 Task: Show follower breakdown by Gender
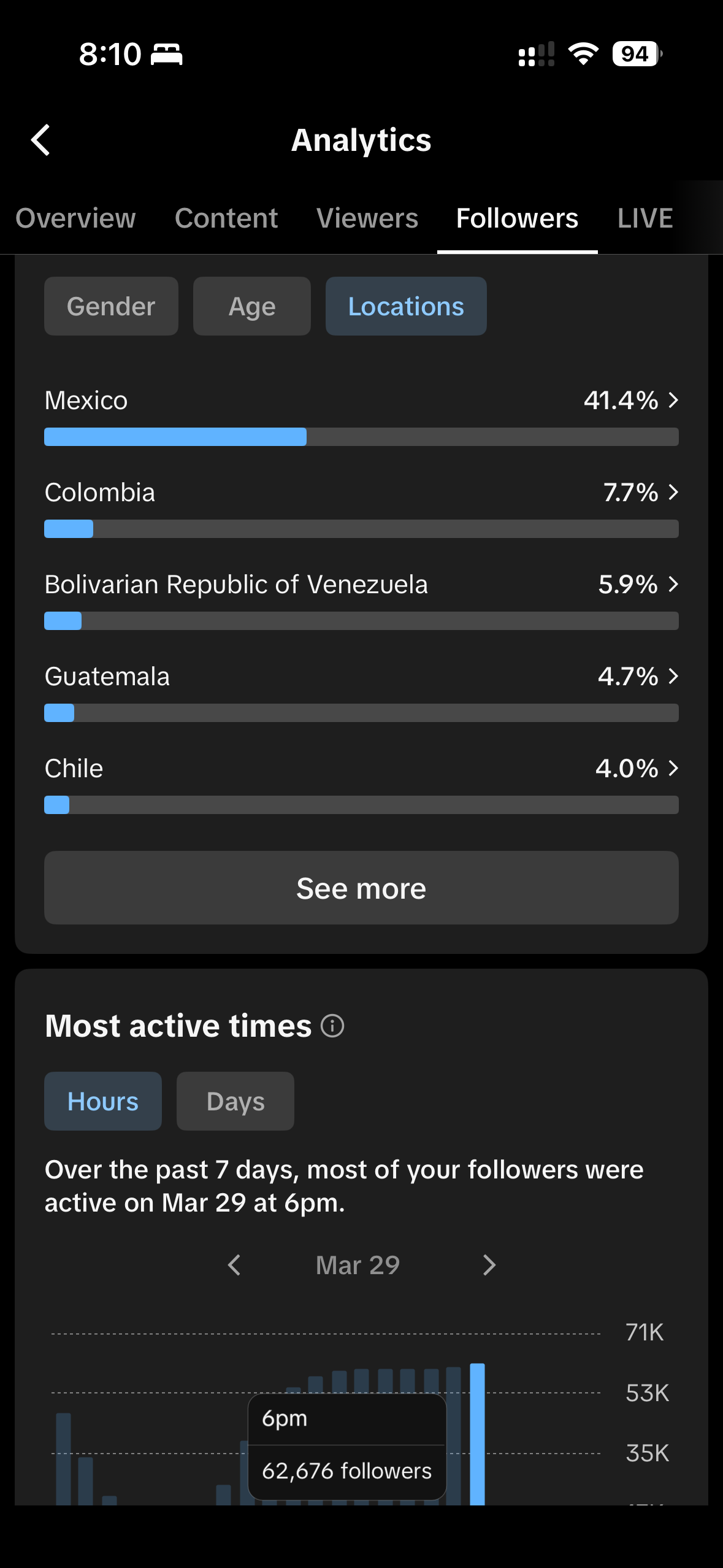pos(111,306)
